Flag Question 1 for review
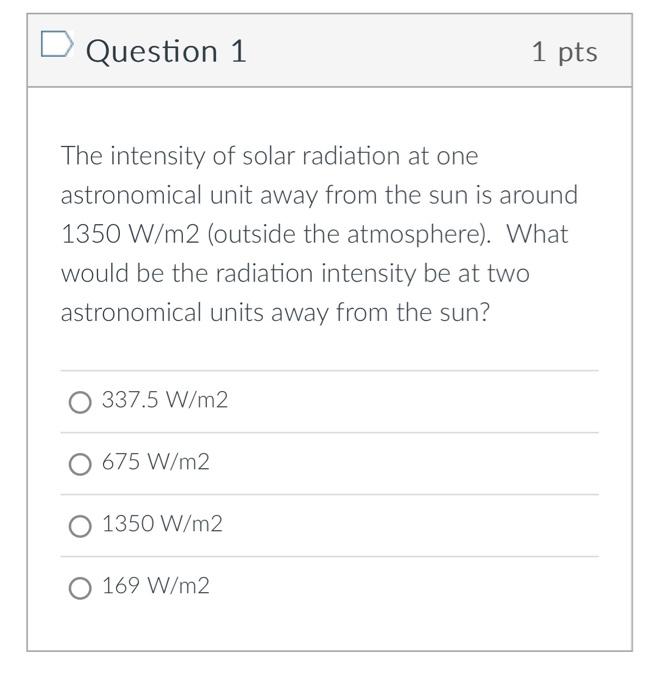 [x=58, y=45]
